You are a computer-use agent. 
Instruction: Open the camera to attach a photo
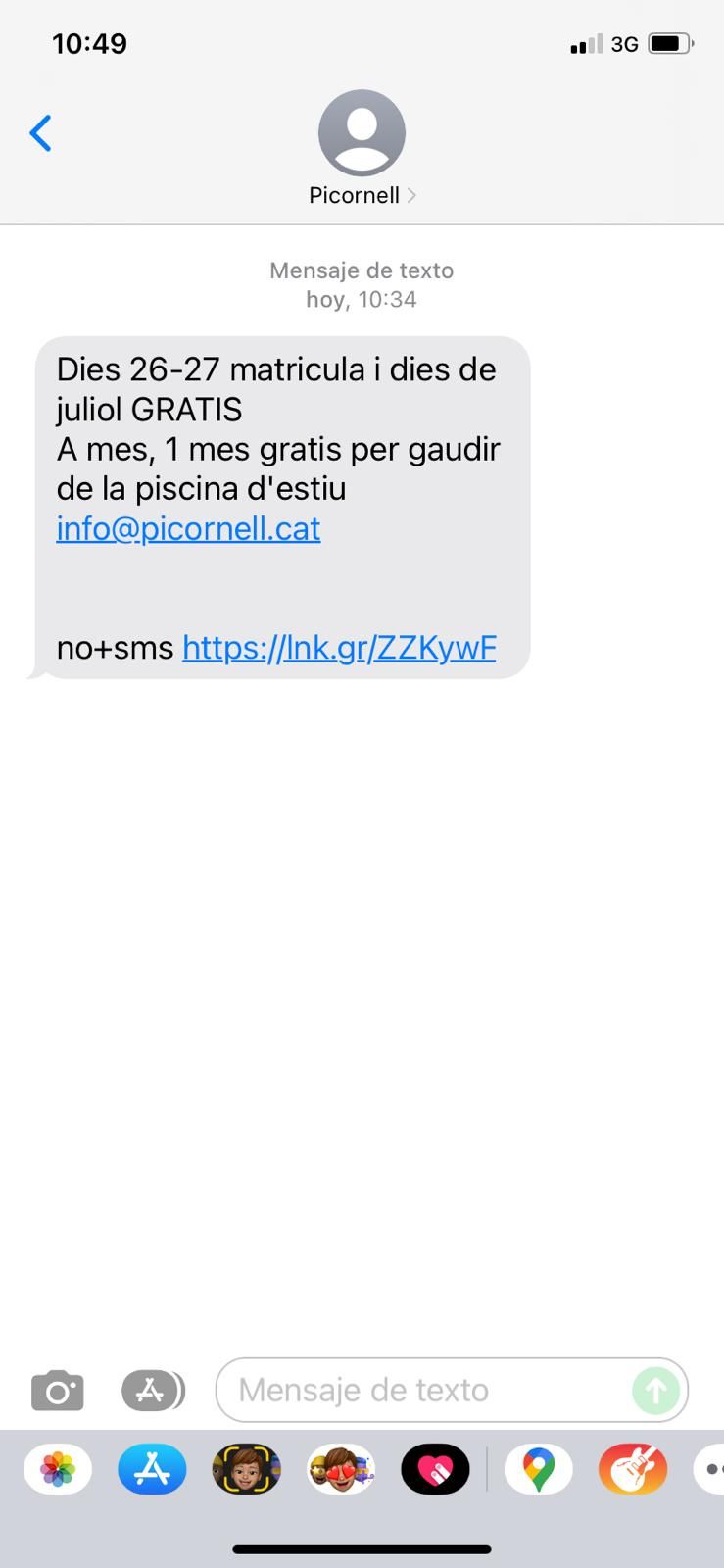point(58,1390)
